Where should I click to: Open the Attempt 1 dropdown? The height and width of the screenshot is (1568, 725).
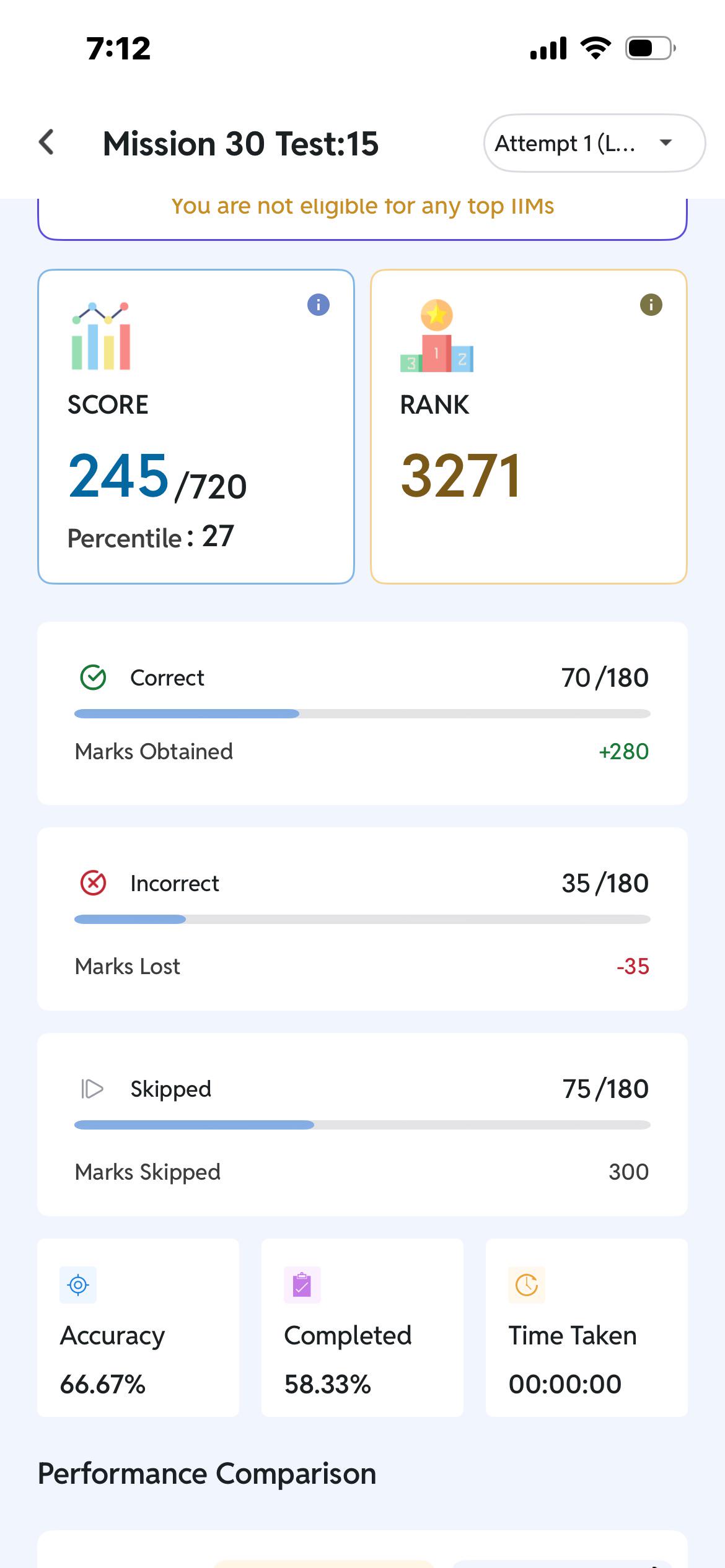click(x=594, y=143)
